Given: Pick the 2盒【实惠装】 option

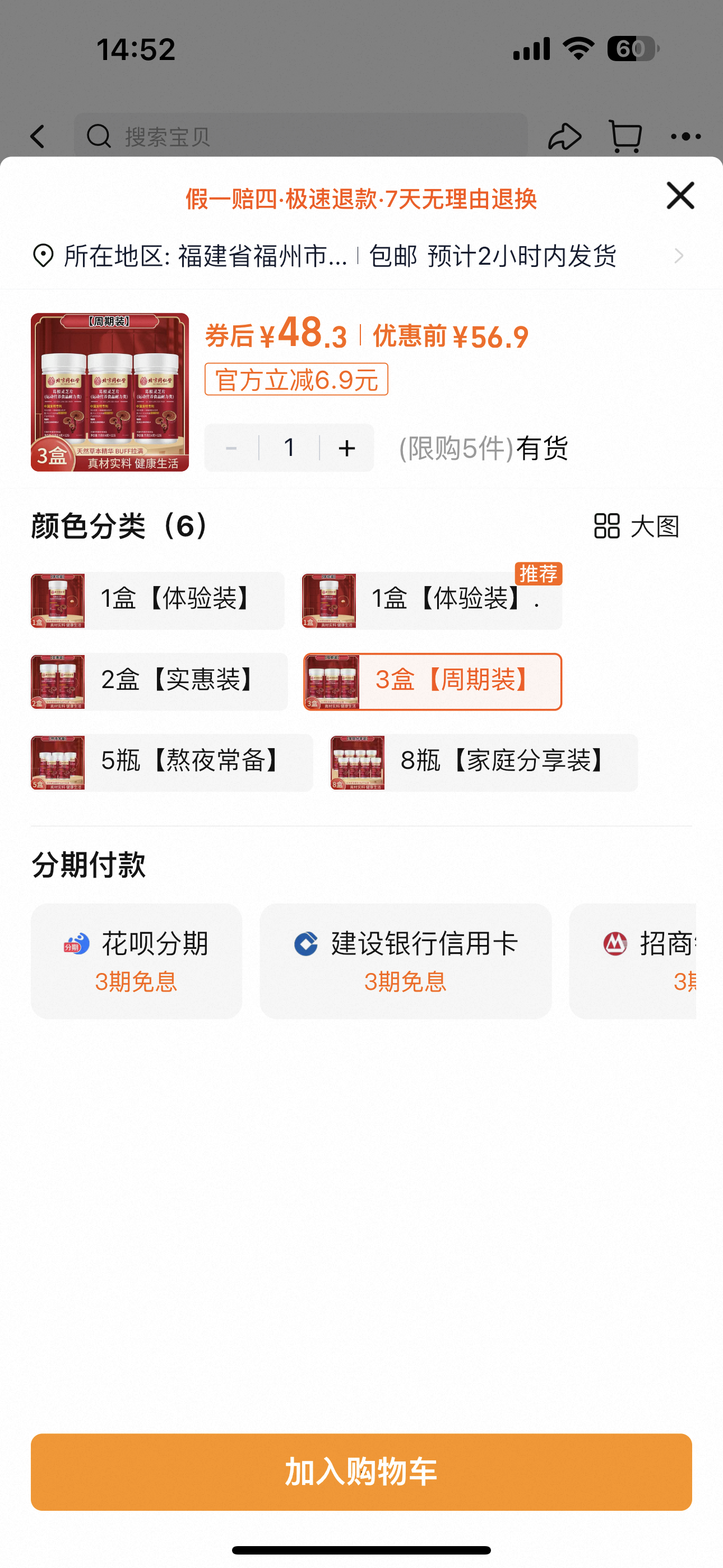Looking at the screenshot, I should [x=159, y=681].
